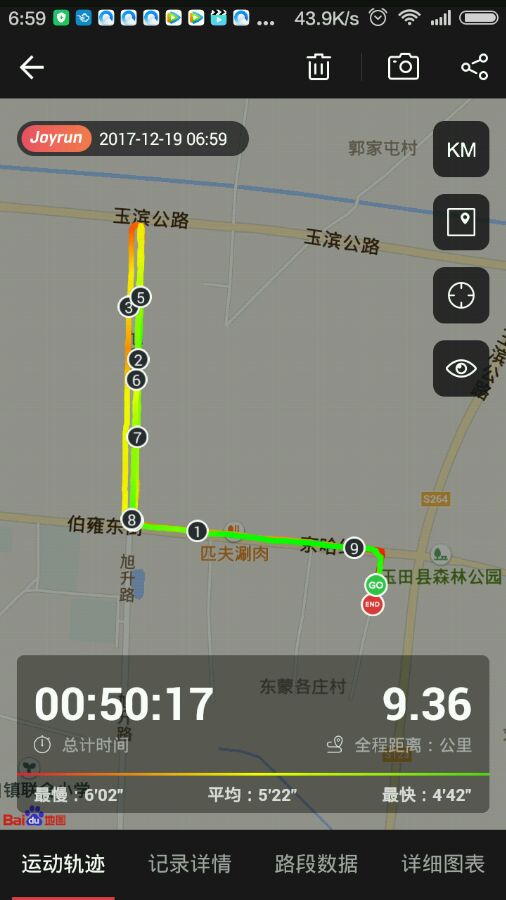Delete this run record with trash icon

318,67
